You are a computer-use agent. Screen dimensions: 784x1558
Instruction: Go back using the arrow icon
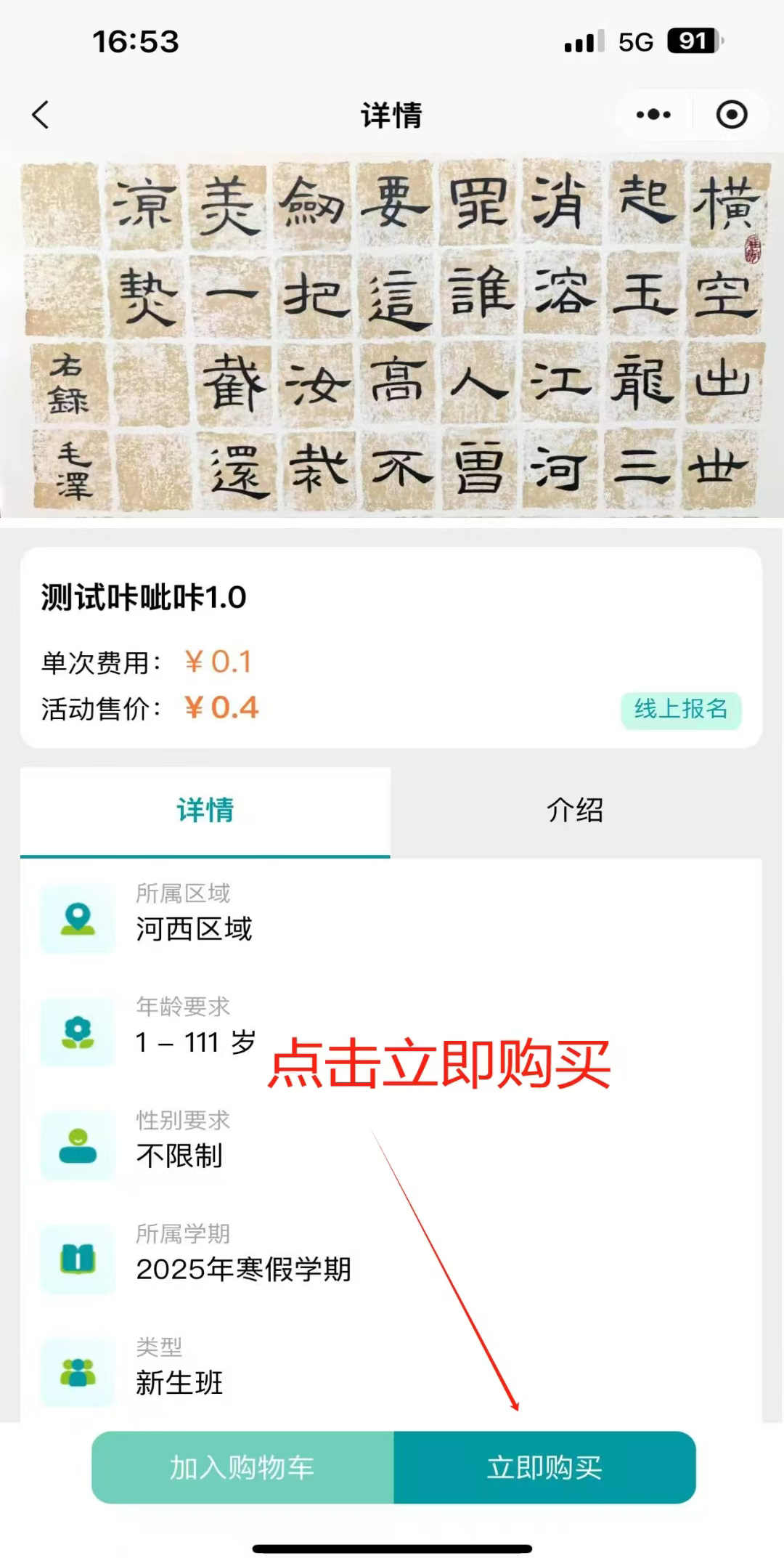(41, 115)
